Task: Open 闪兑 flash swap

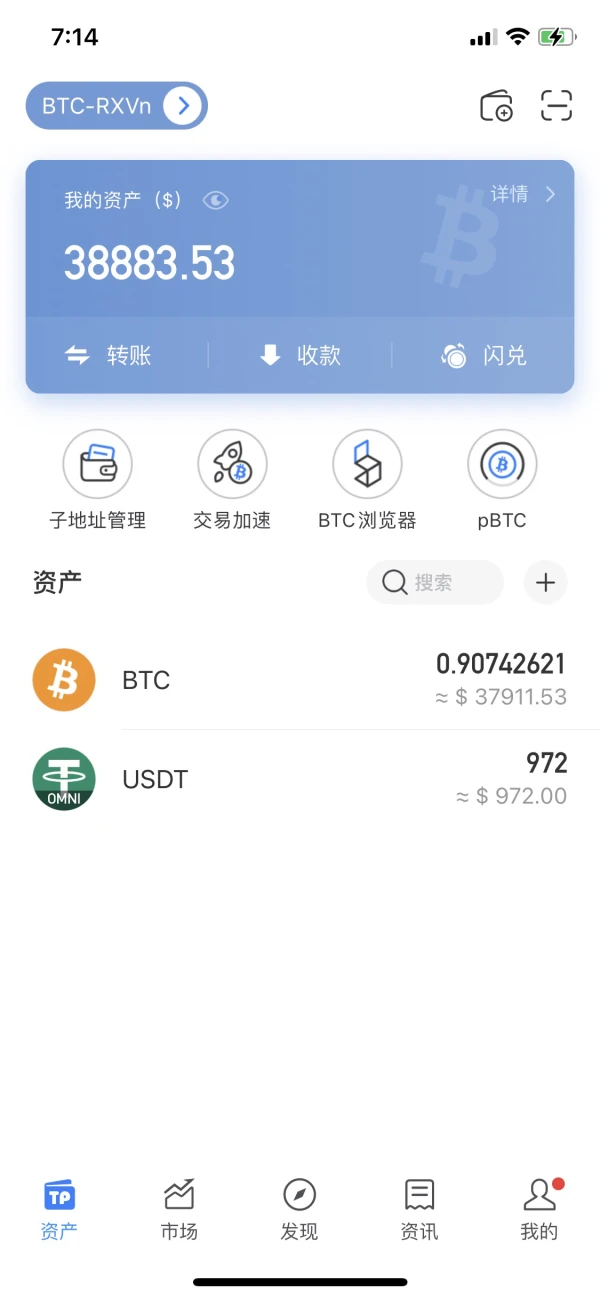Action: 484,355
